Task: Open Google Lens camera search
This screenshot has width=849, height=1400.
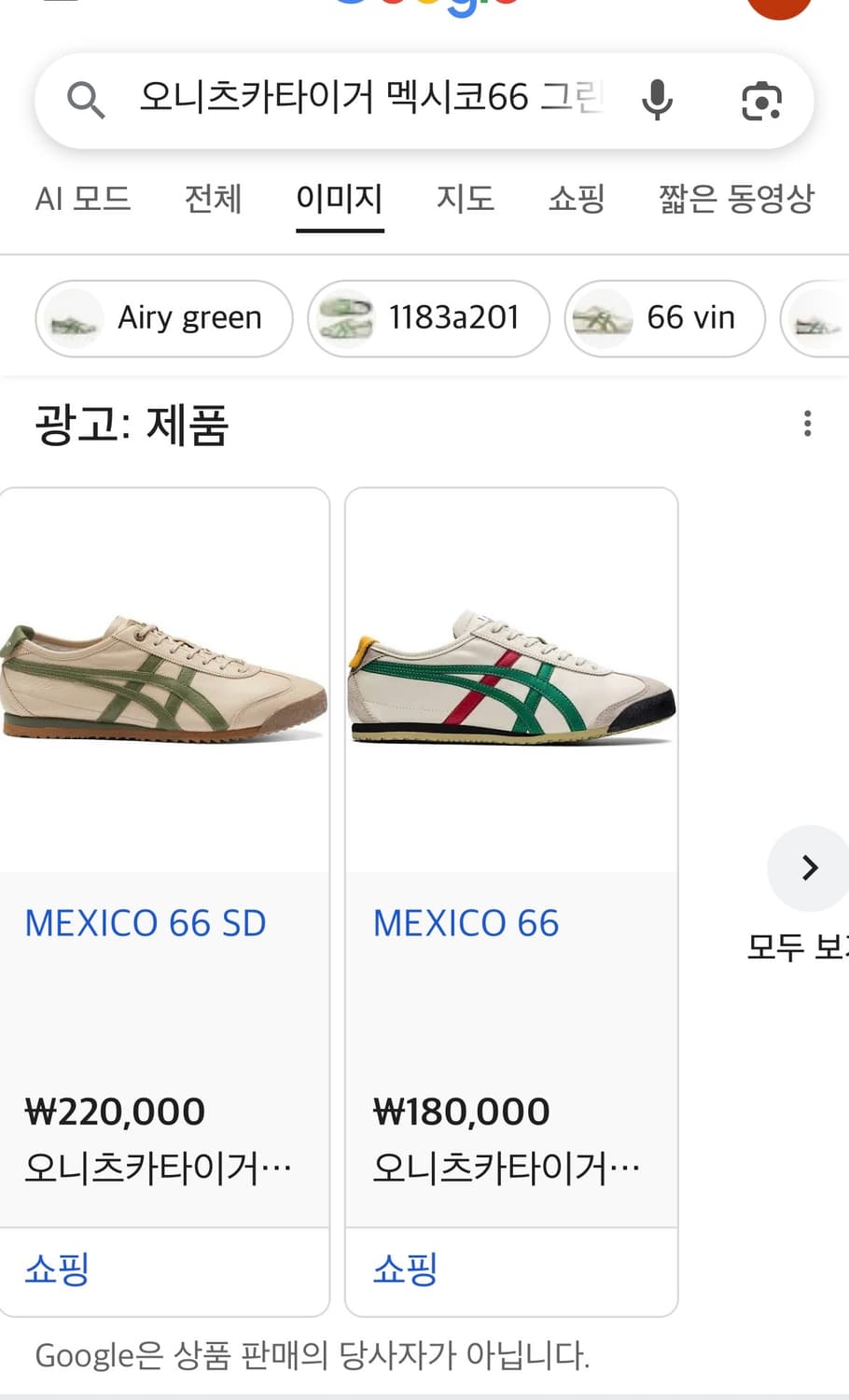Action: pos(763,101)
